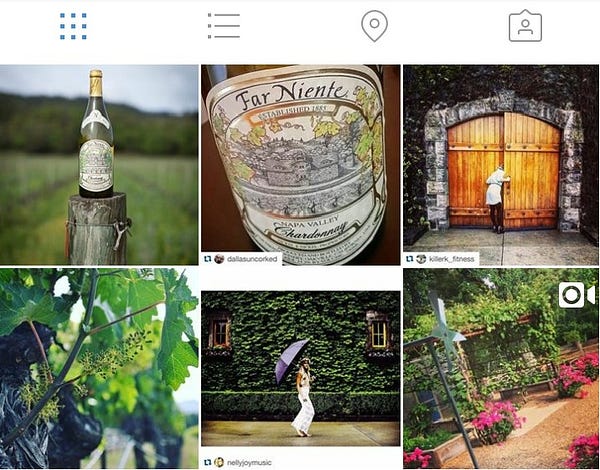Open the Far Niente label repost from dallasuncorked
Image resolution: width=600 pixels, height=470 pixels.
(x=301, y=165)
